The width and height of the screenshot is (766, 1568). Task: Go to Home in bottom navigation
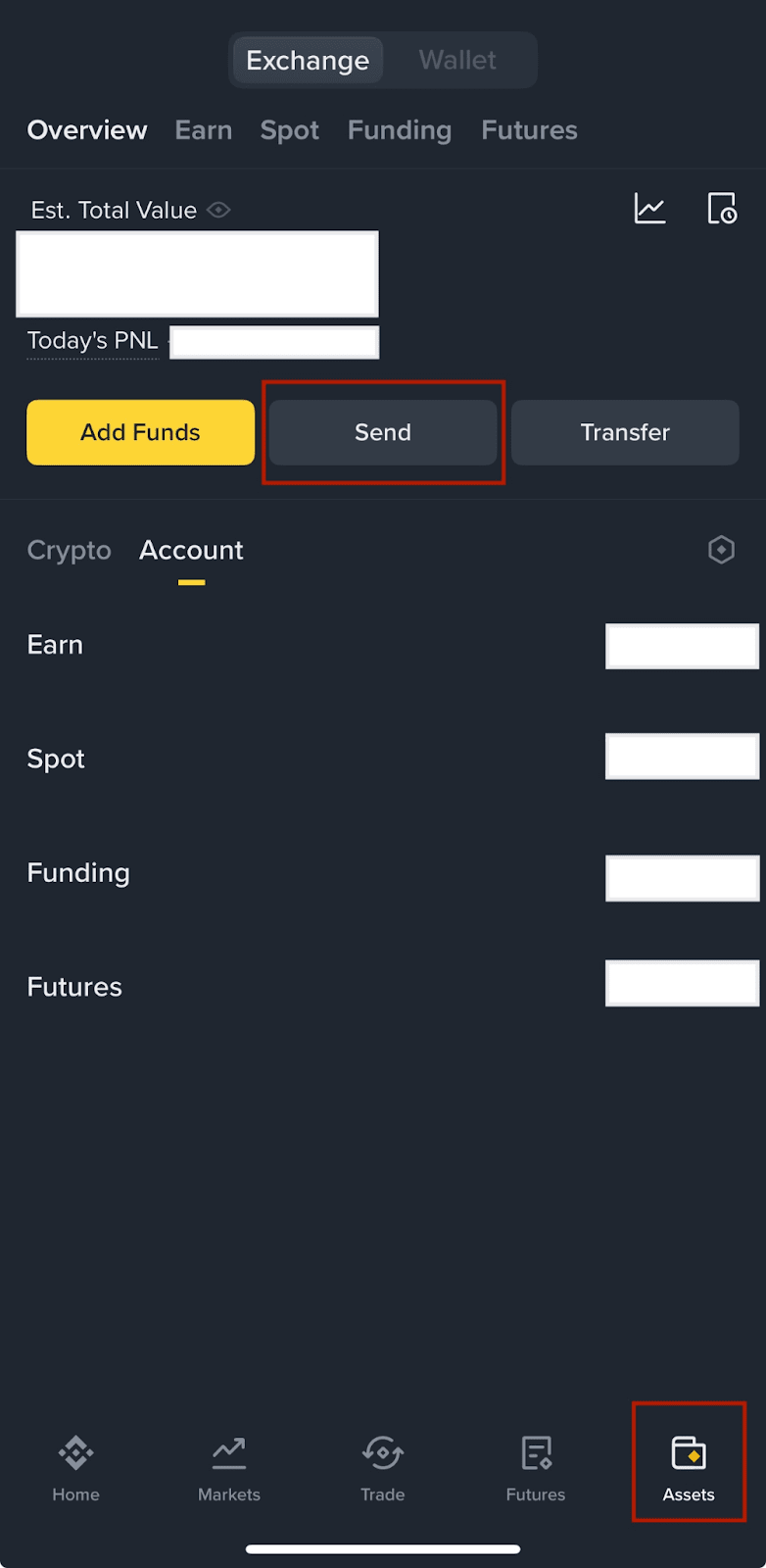point(75,1467)
